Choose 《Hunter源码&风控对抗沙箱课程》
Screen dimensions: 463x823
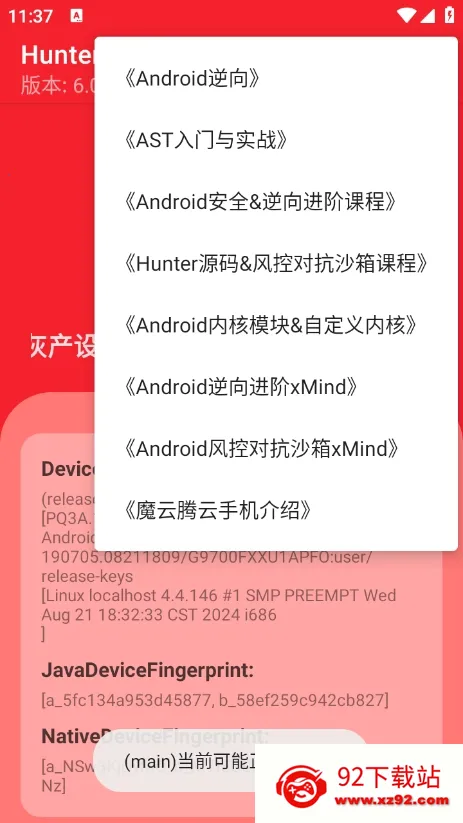coord(276,263)
